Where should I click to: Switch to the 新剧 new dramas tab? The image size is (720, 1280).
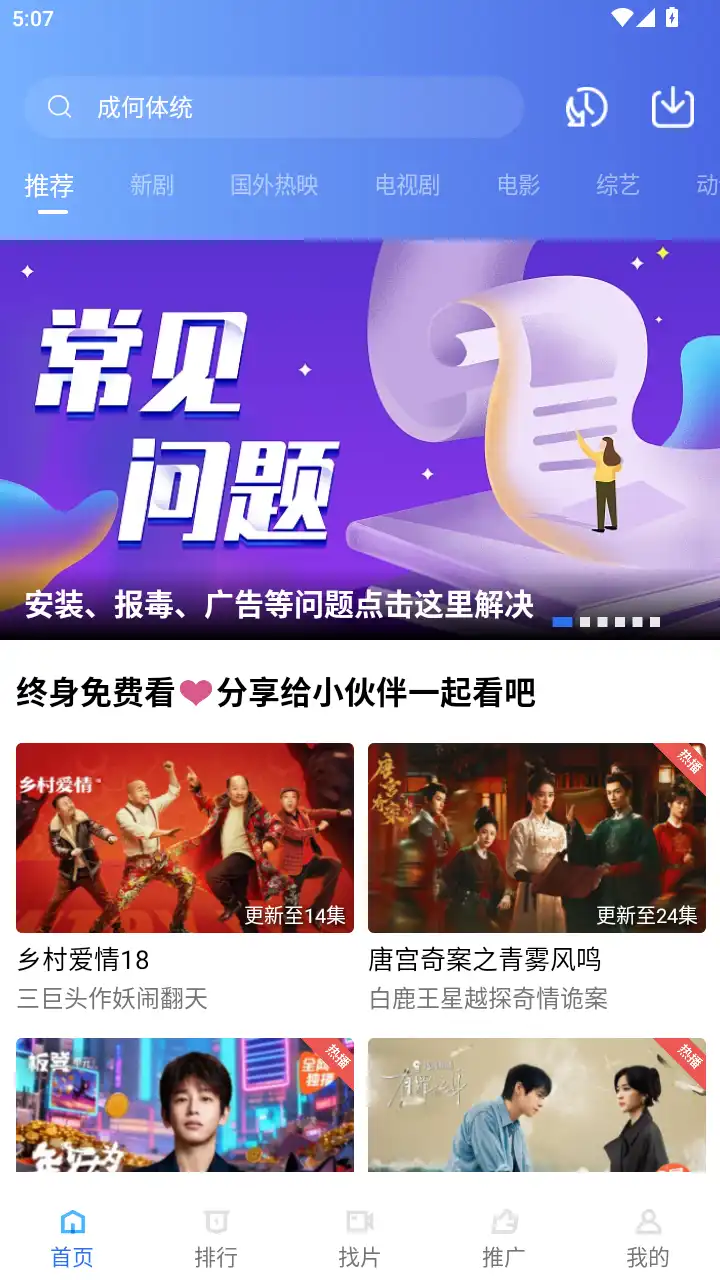tap(151, 186)
